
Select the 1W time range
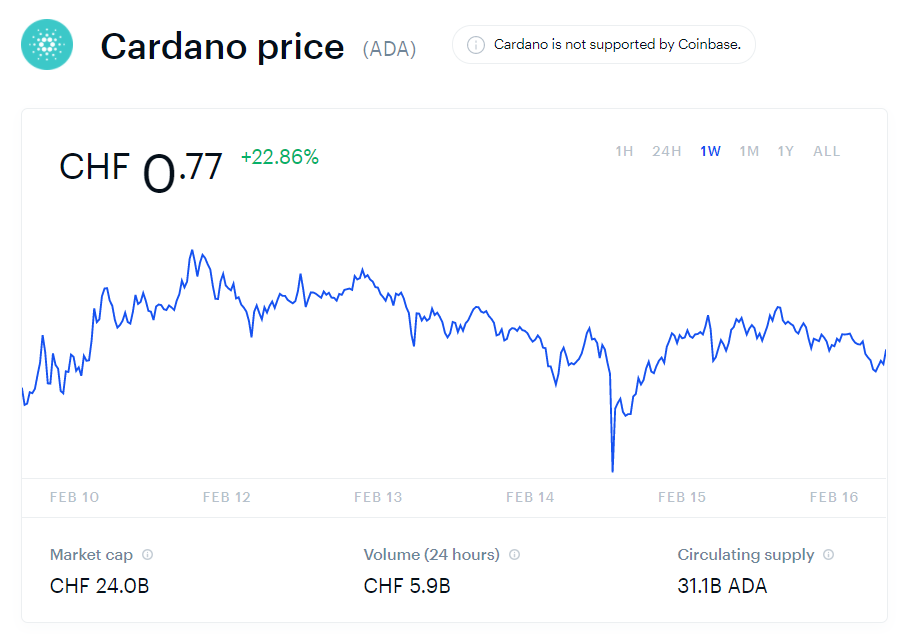point(710,152)
